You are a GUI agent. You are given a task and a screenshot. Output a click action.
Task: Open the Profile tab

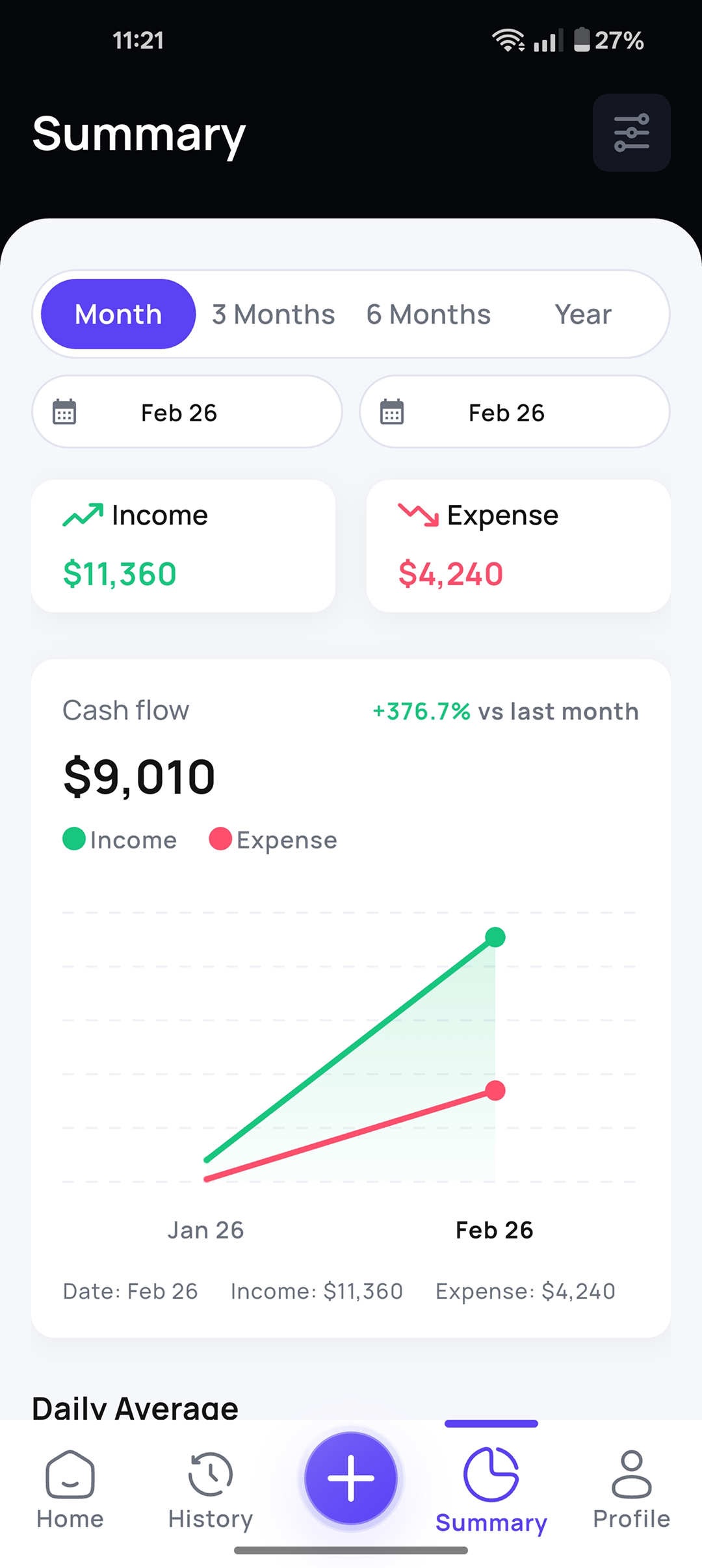click(x=631, y=1490)
